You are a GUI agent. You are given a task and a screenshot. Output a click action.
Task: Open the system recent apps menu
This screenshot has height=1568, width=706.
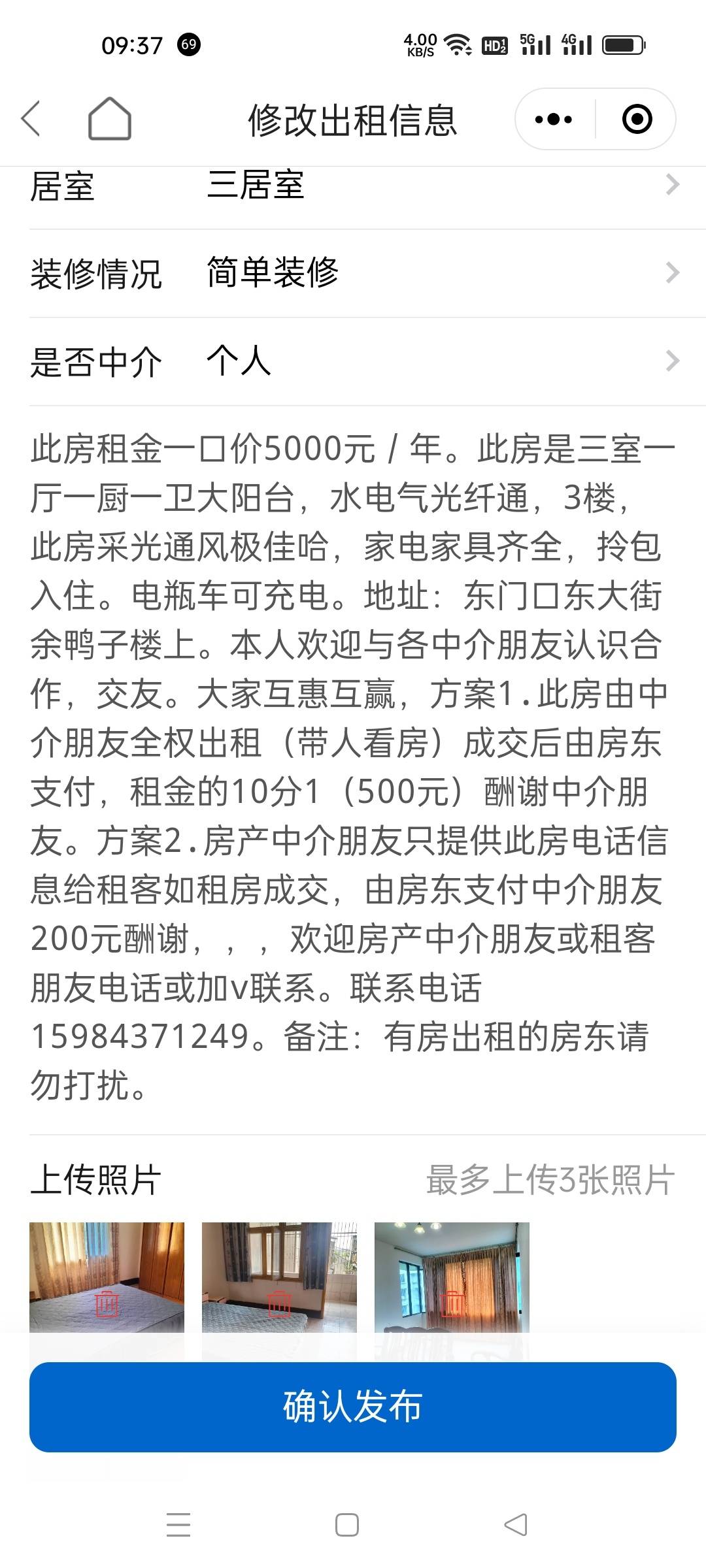178,1526
